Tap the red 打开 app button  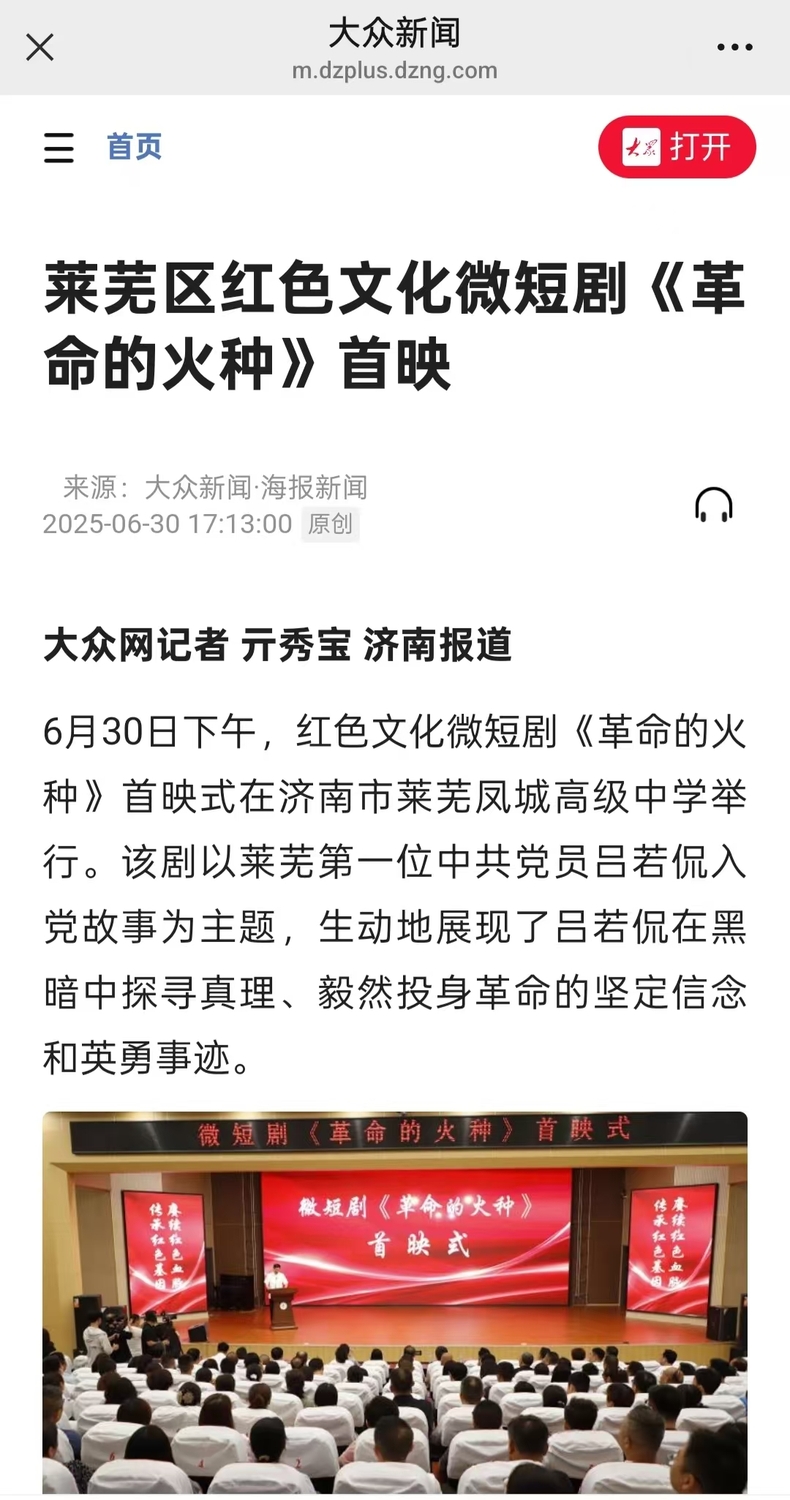[677, 147]
